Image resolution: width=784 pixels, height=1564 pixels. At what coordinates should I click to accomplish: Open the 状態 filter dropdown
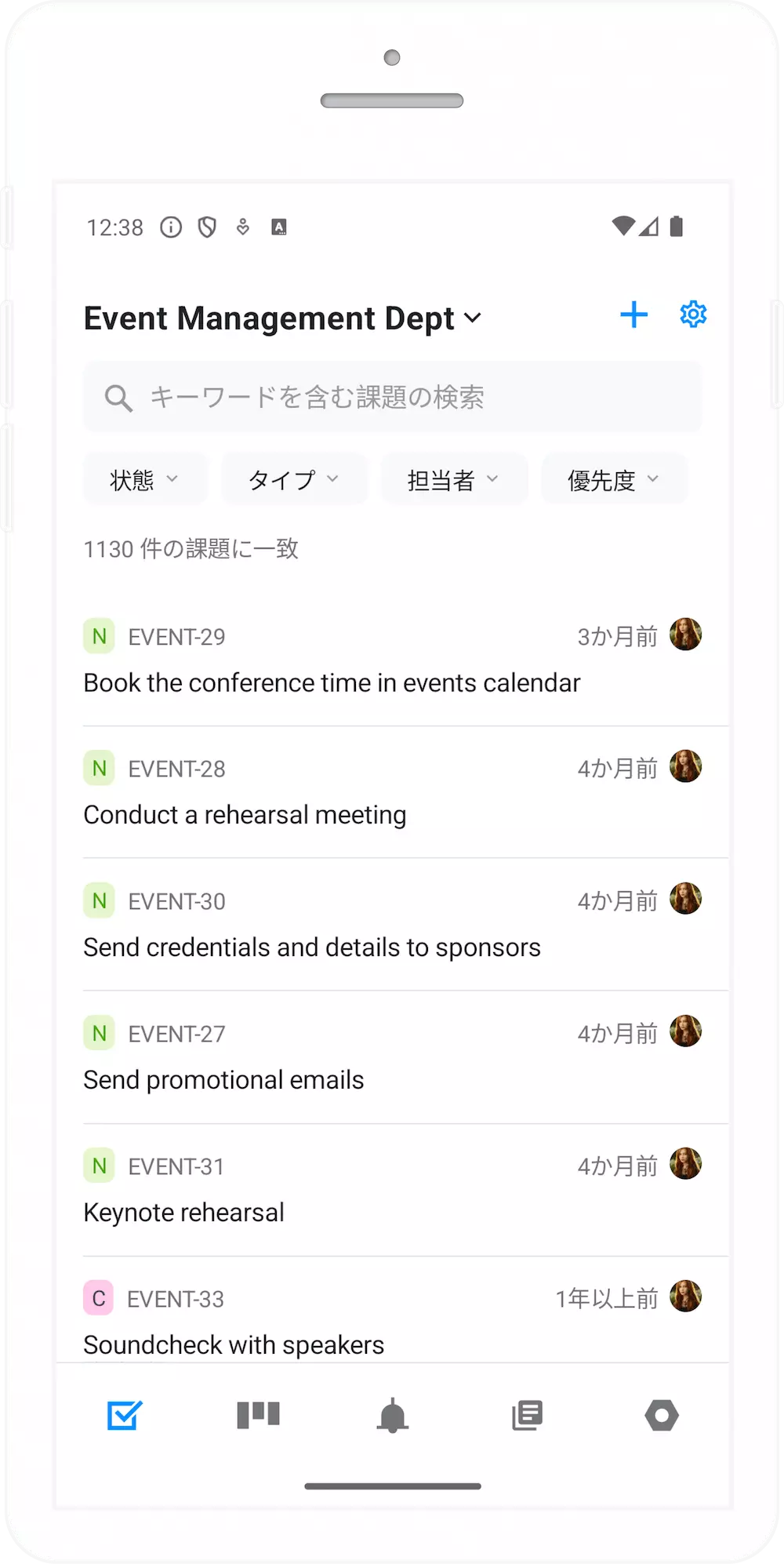click(144, 478)
